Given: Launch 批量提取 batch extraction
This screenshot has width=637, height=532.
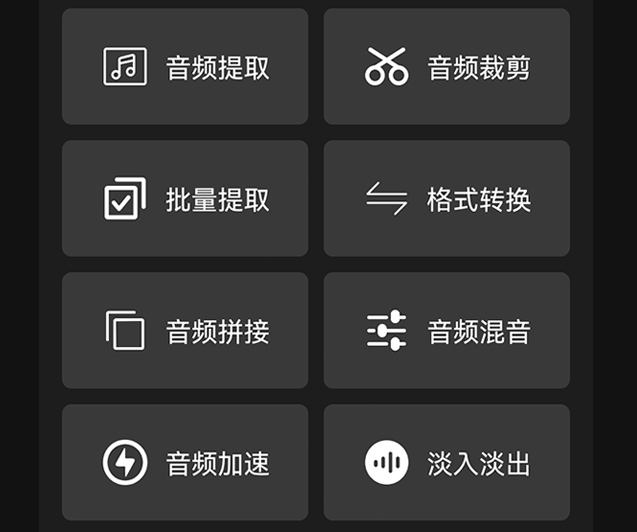Looking at the screenshot, I should tap(185, 199).
